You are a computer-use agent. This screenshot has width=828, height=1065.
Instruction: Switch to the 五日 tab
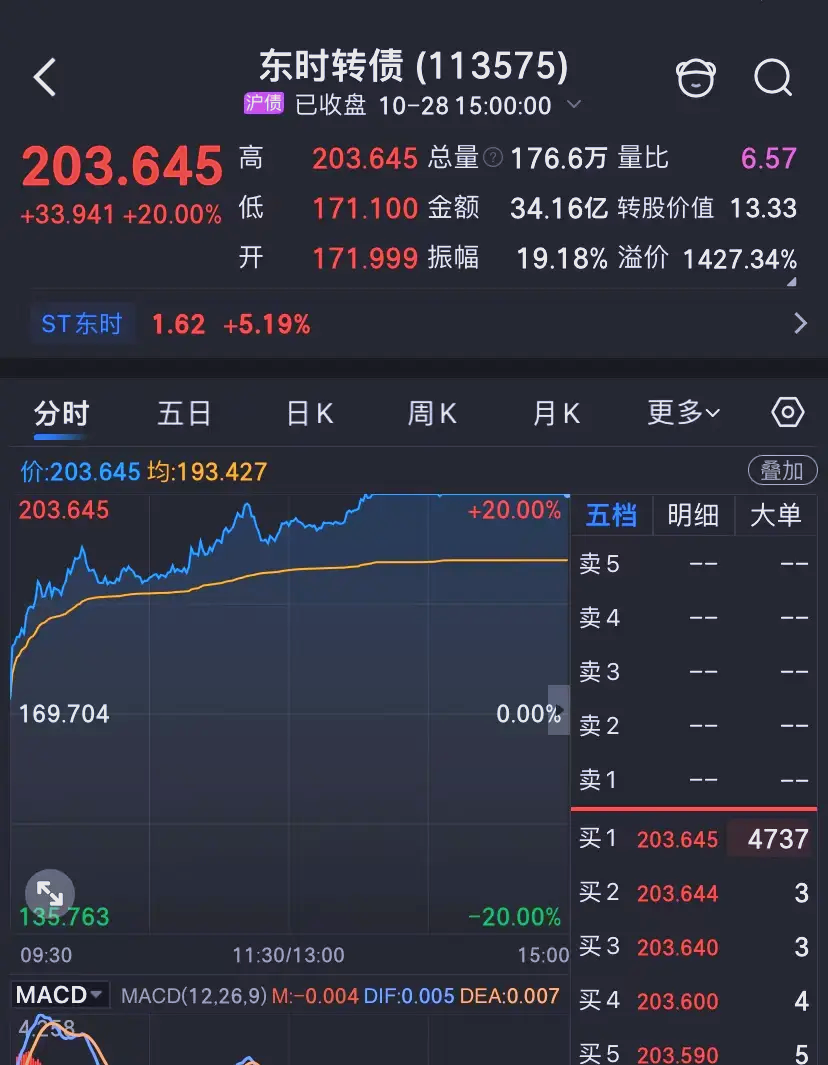click(x=184, y=412)
